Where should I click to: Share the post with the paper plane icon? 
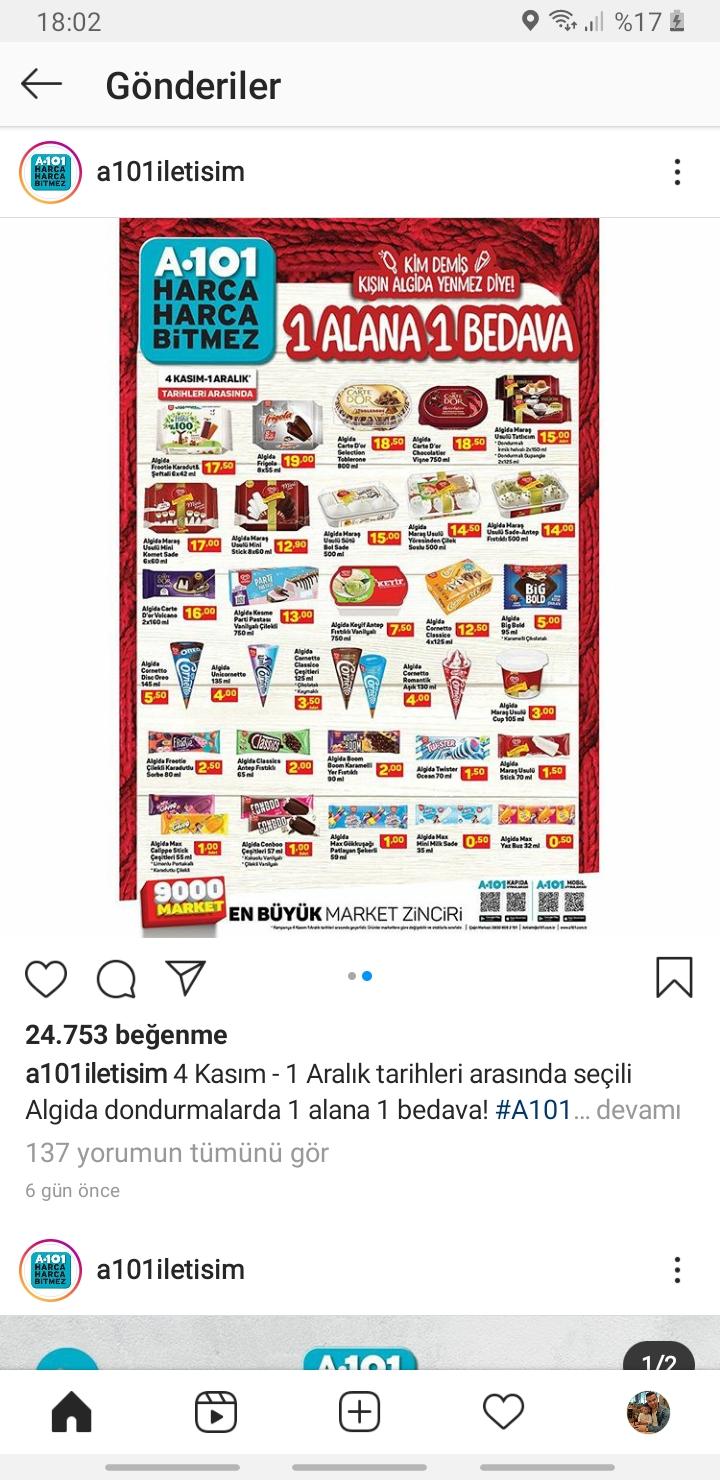[x=186, y=977]
